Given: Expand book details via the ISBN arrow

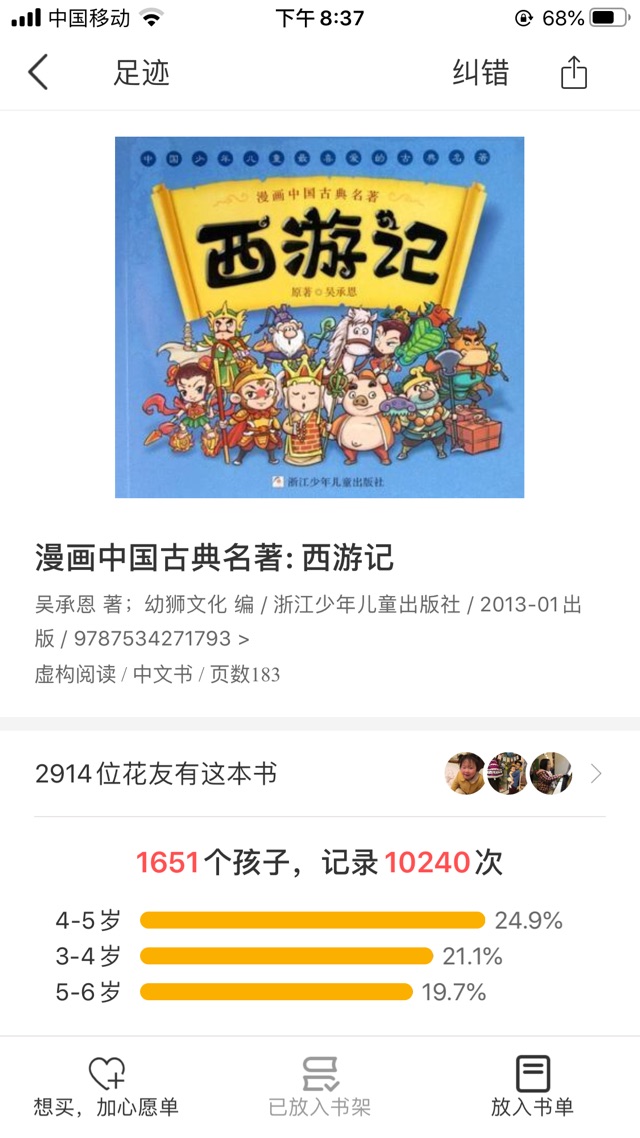Looking at the screenshot, I should (244, 639).
